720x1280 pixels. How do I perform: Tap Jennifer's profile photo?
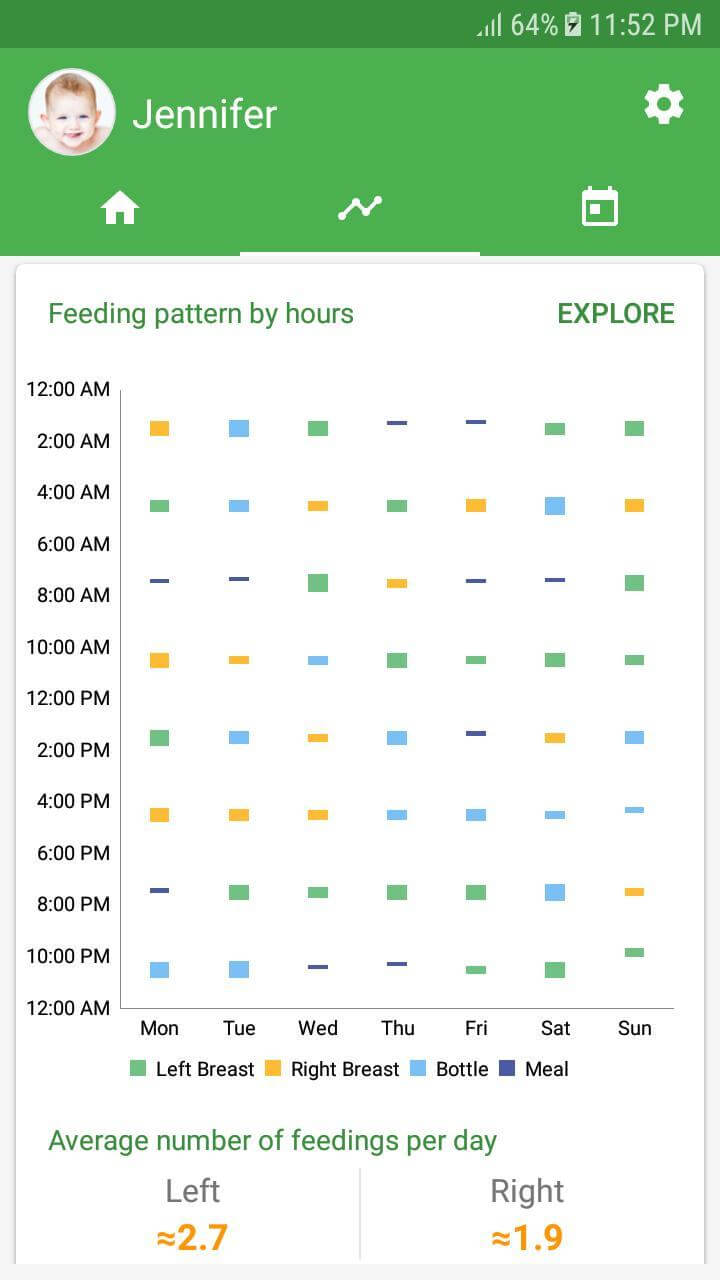click(72, 112)
